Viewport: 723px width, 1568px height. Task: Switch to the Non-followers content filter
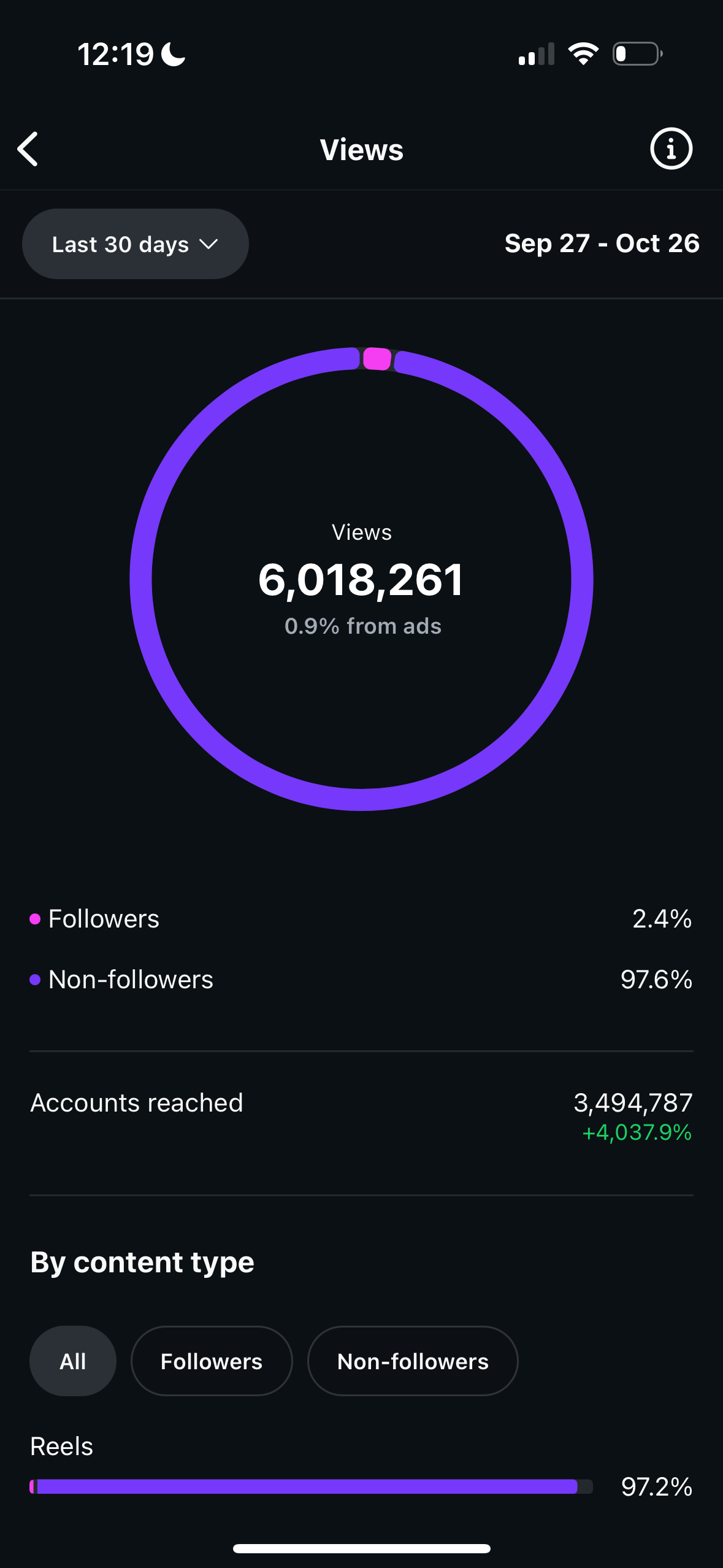(x=412, y=1361)
